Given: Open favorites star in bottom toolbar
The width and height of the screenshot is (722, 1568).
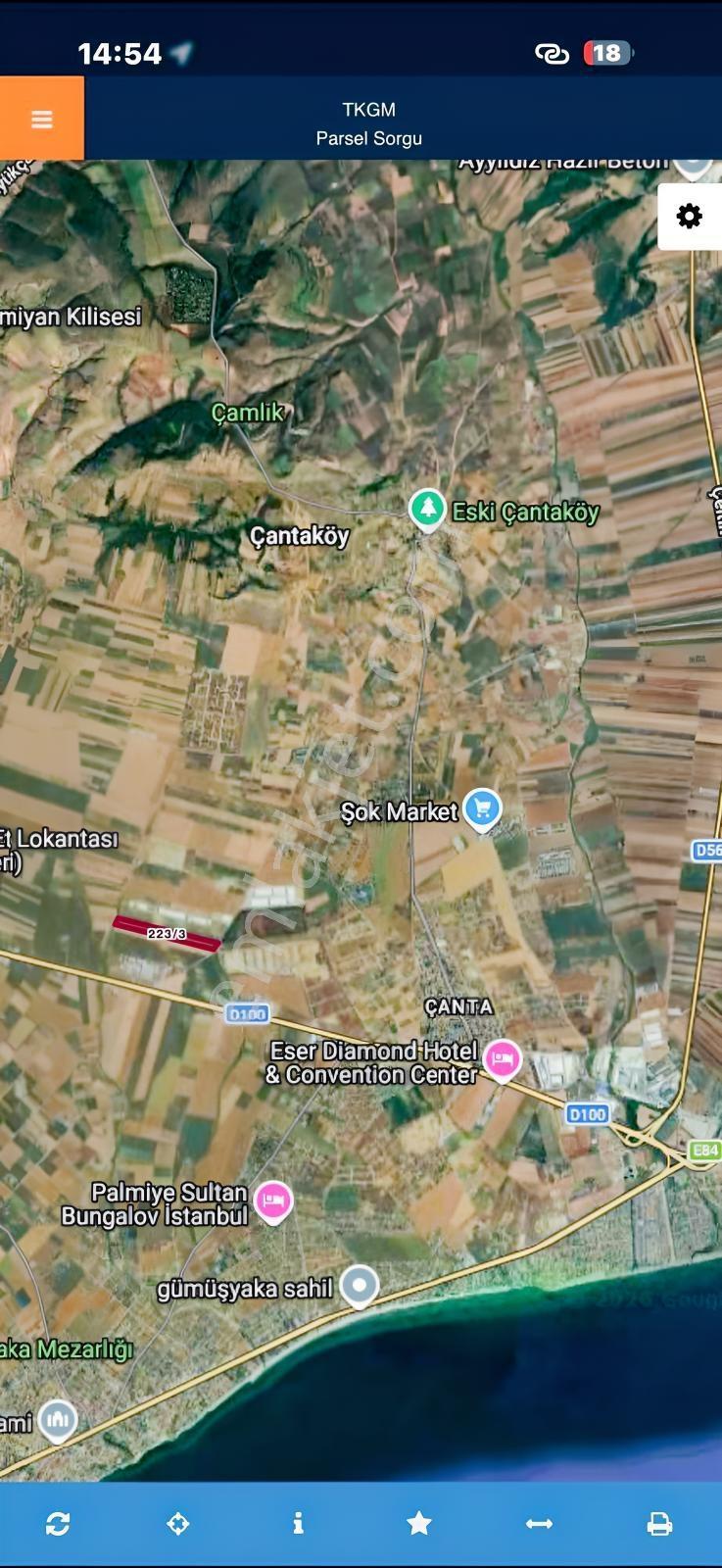Looking at the screenshot, I should click(x=419, y=1523).
